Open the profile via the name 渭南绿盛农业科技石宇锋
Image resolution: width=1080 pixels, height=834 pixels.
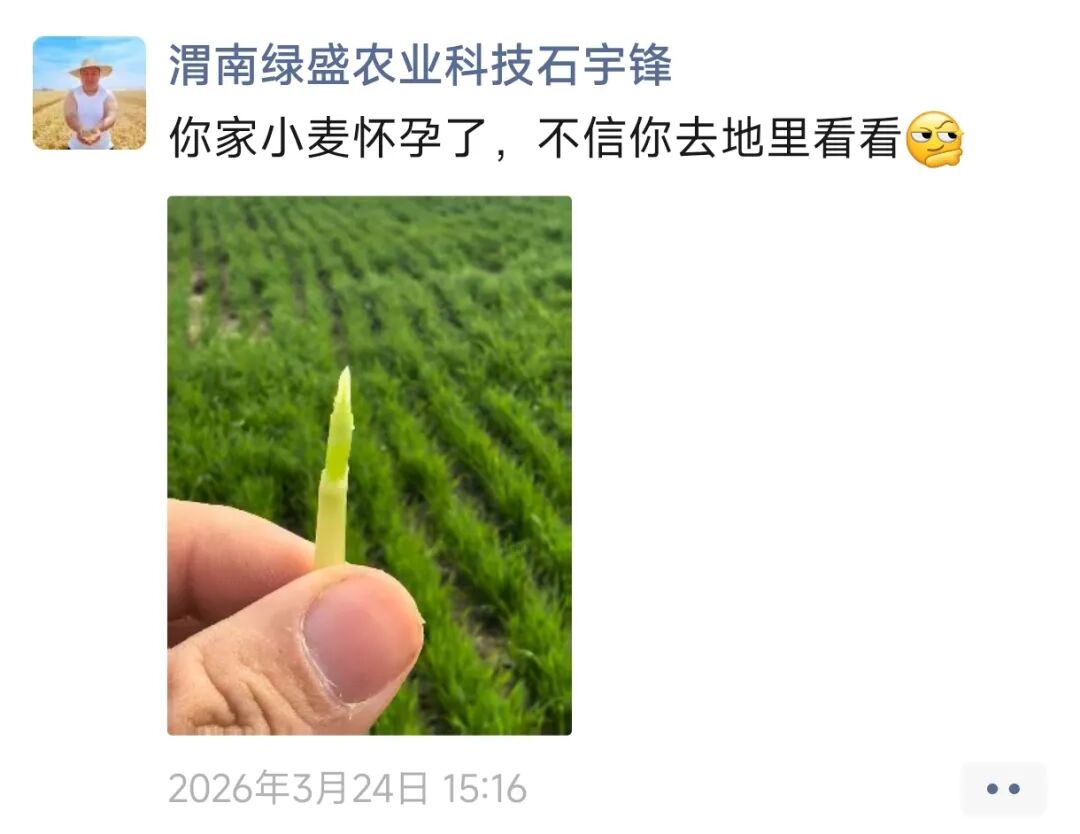click(420, 66)
